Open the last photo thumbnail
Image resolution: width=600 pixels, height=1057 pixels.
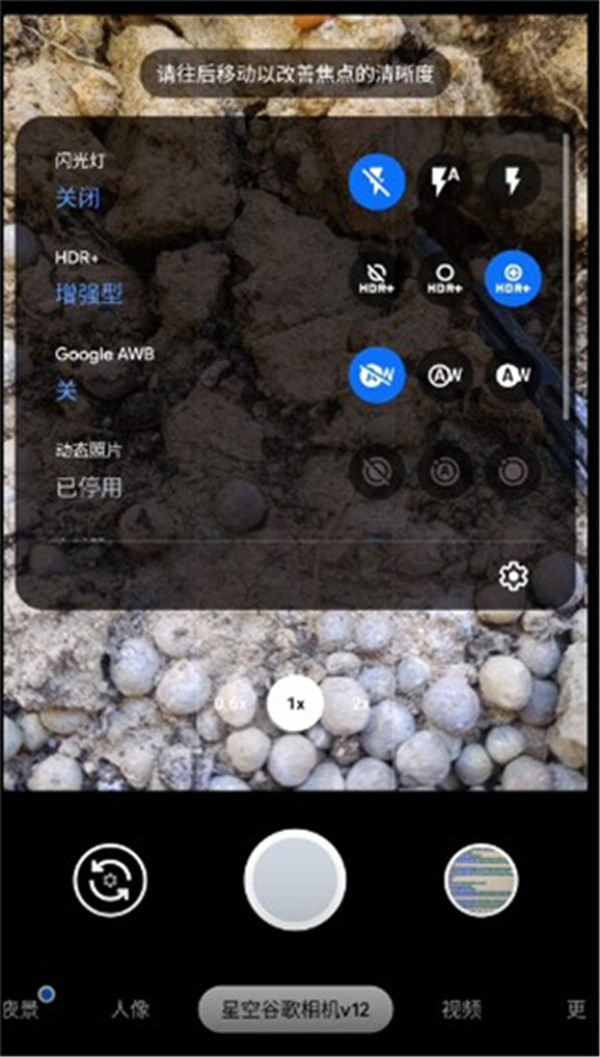(481, 880)
